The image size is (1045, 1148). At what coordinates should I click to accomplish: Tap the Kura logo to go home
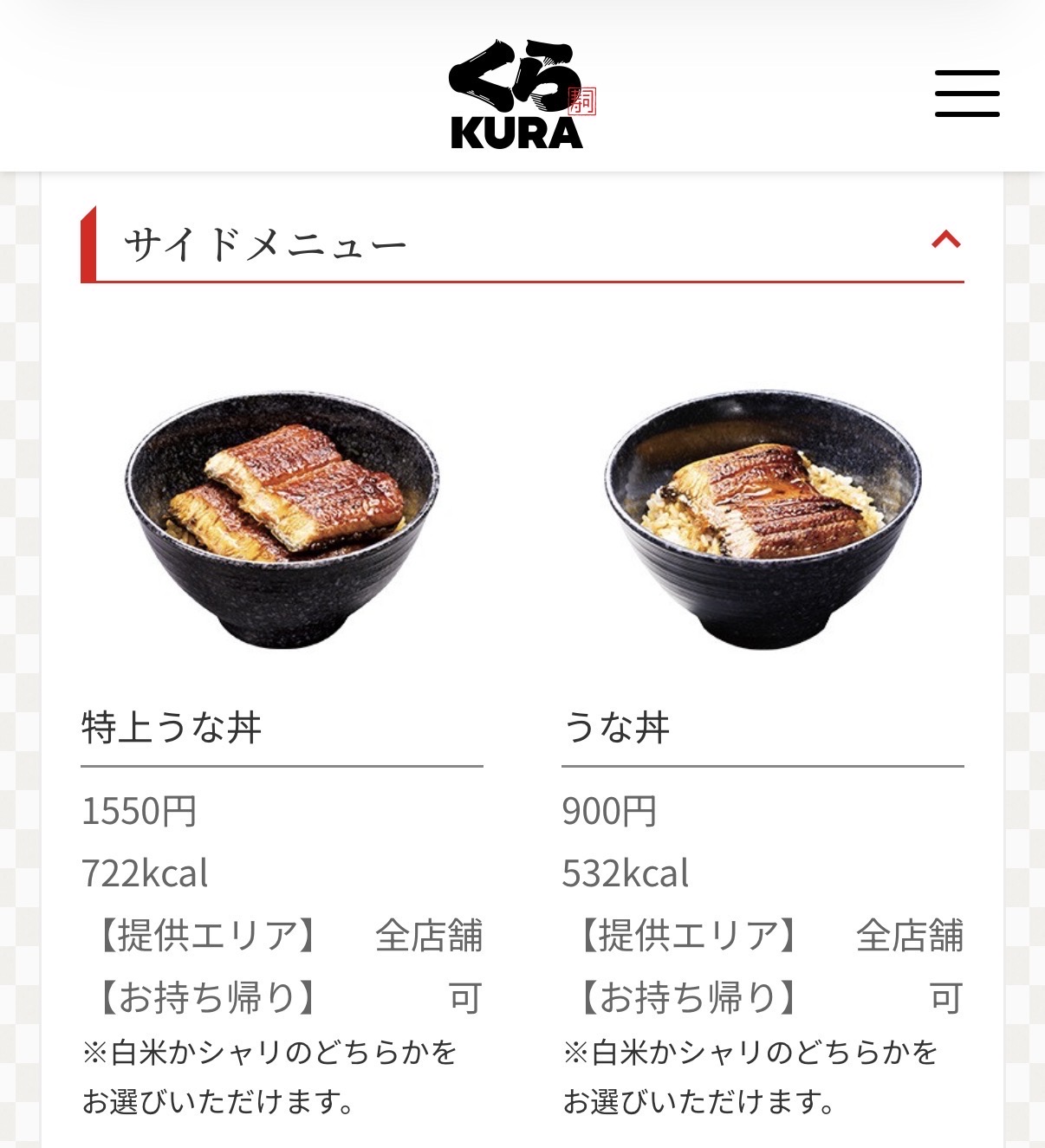[522, 94]
